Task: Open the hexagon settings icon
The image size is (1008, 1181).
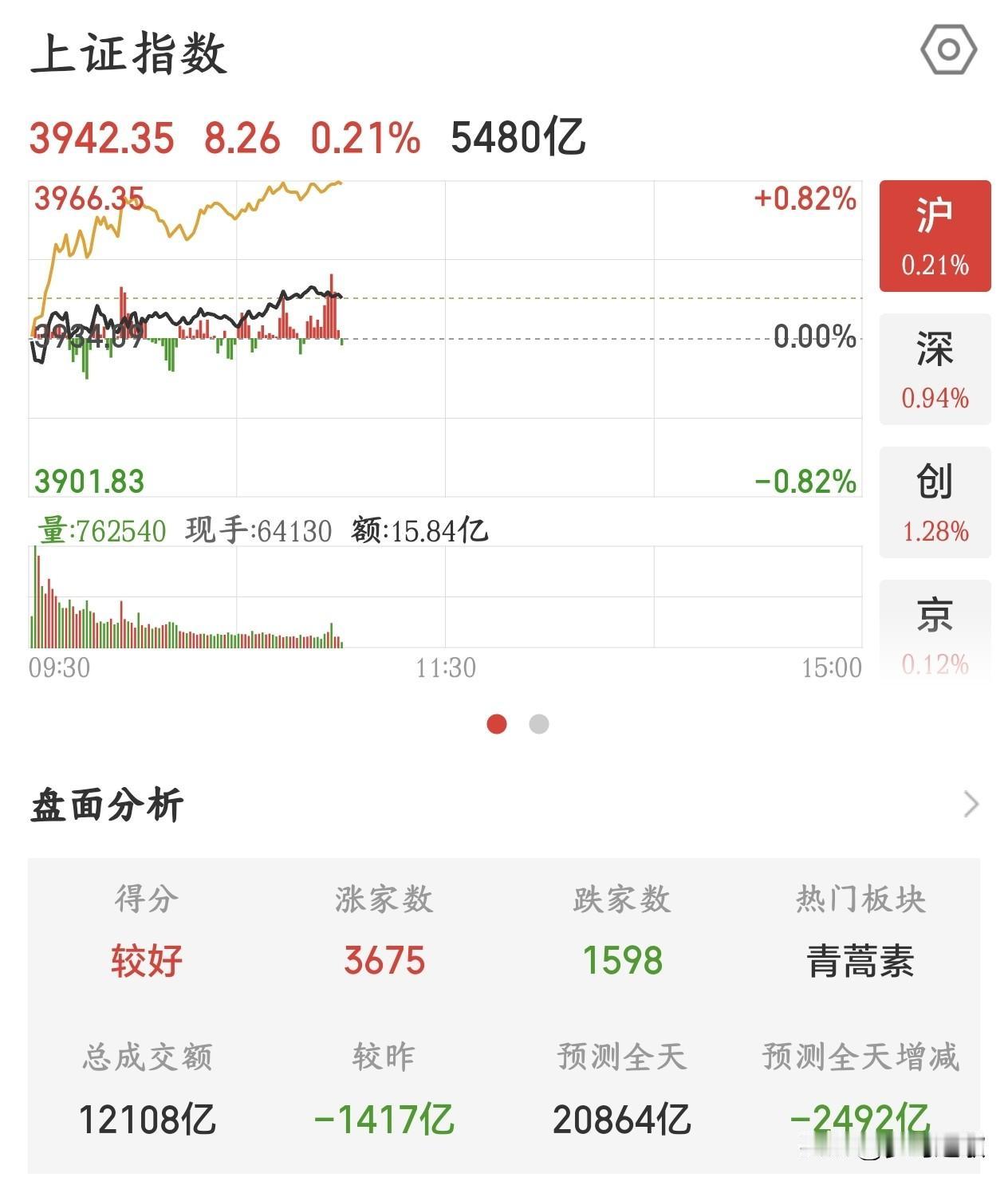Action: (x=948, y=50)
